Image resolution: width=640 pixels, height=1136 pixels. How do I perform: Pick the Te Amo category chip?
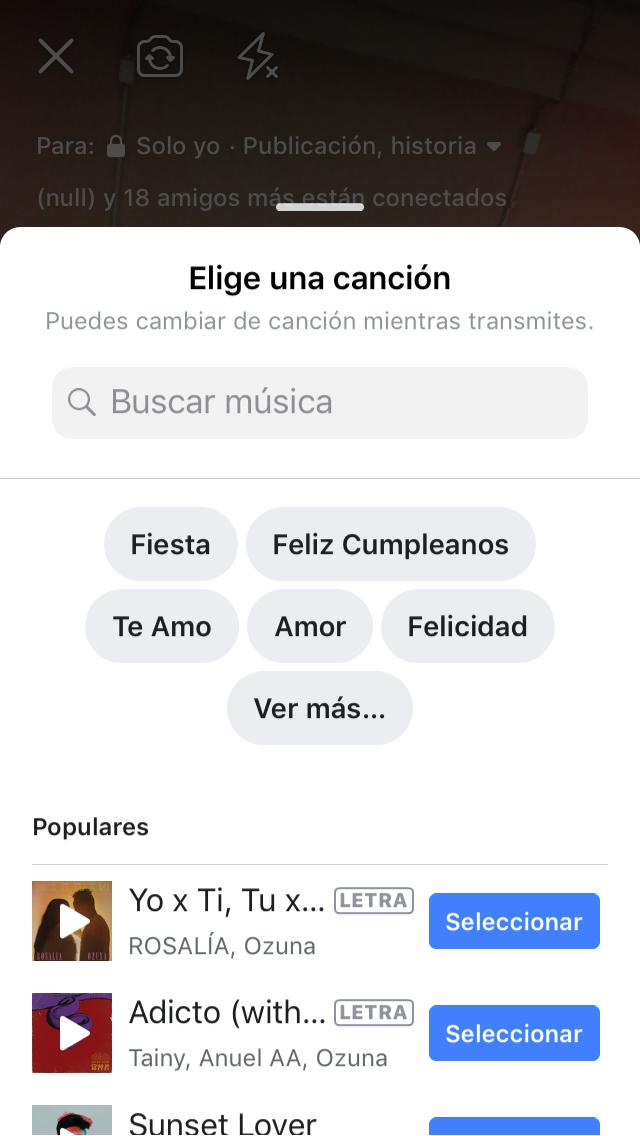pos(162,627)
